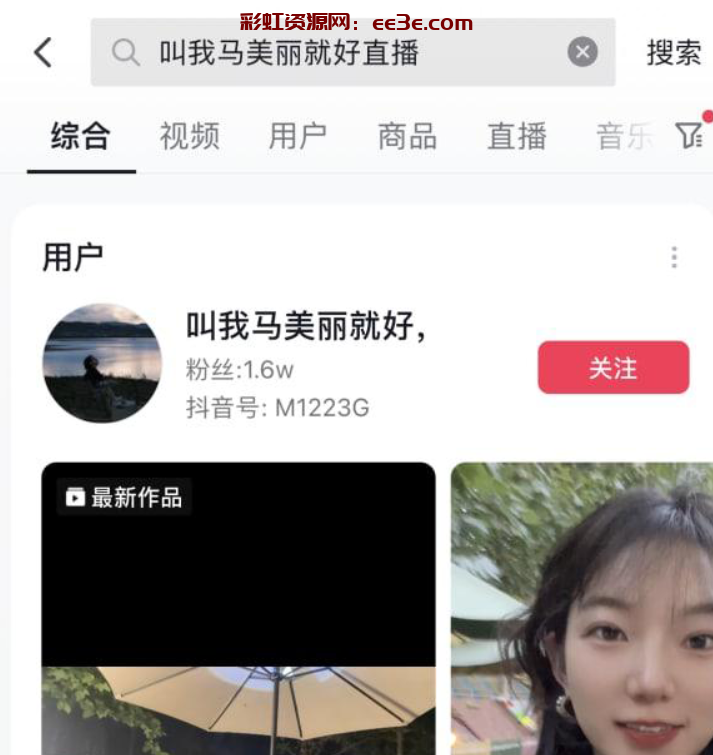Tap the 搜索 button
This screenshot has width=713, height=755.
coord(673,52)
